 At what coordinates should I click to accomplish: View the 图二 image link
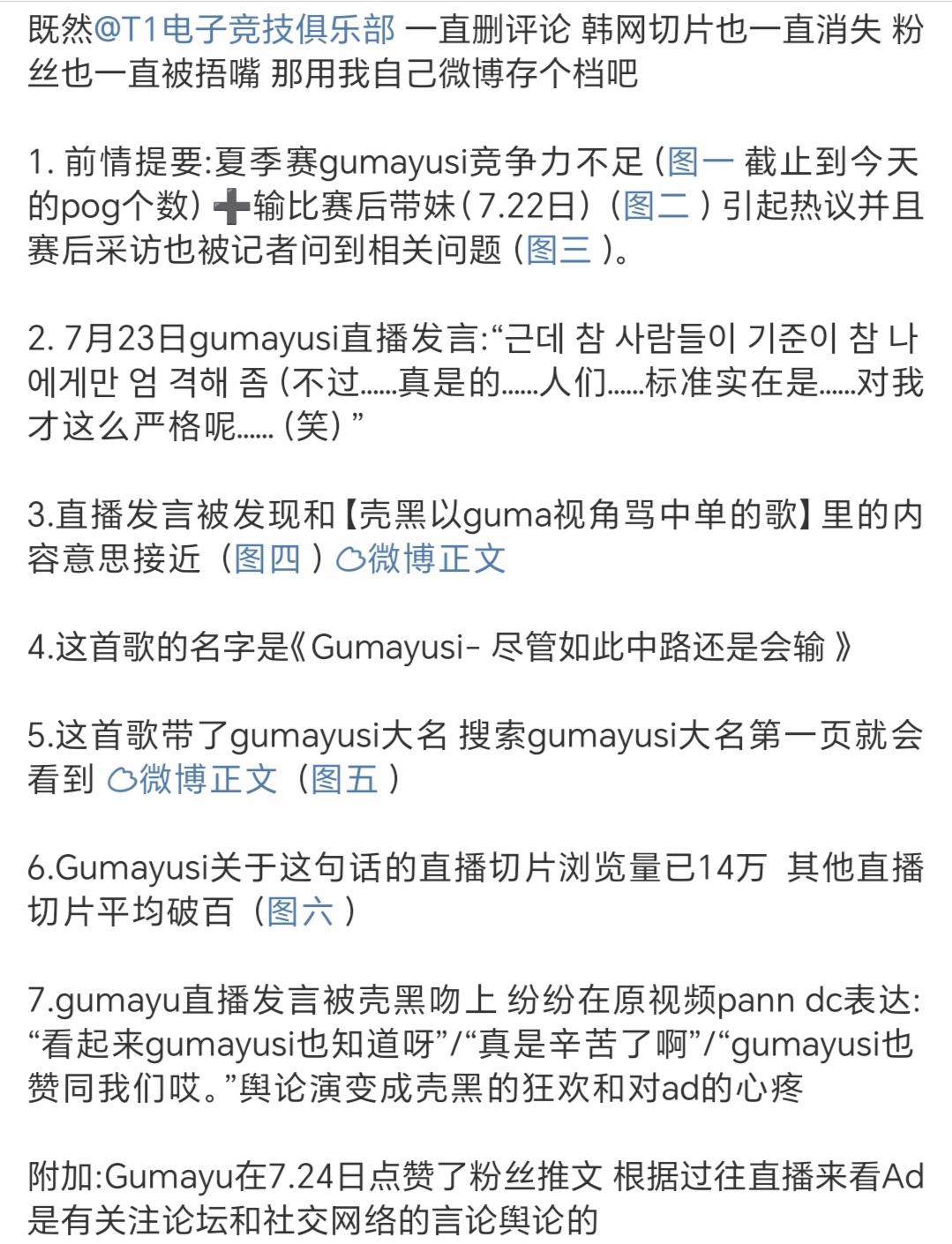(656, 206)
